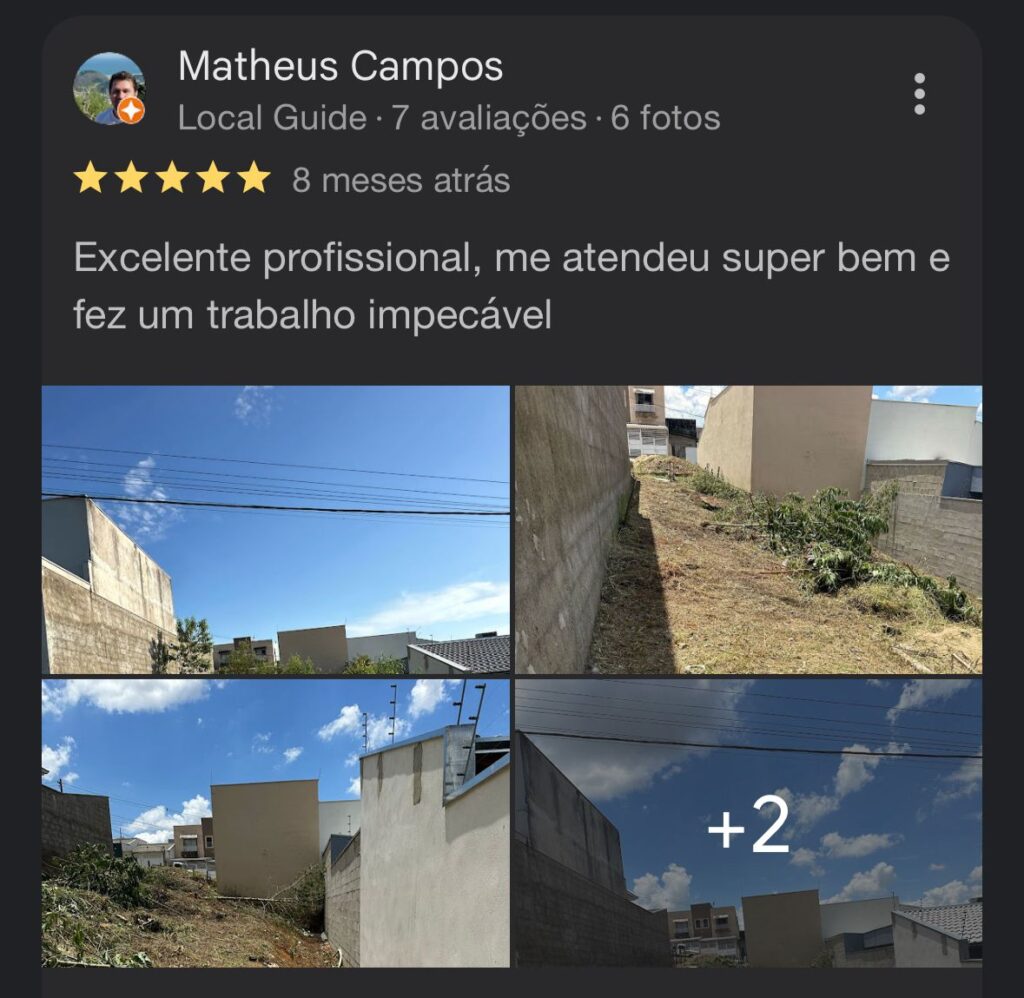Viewport: 1024px width, 998px height.
Task: Open the photo with power lines and blue sky
Action: [275, 529]
